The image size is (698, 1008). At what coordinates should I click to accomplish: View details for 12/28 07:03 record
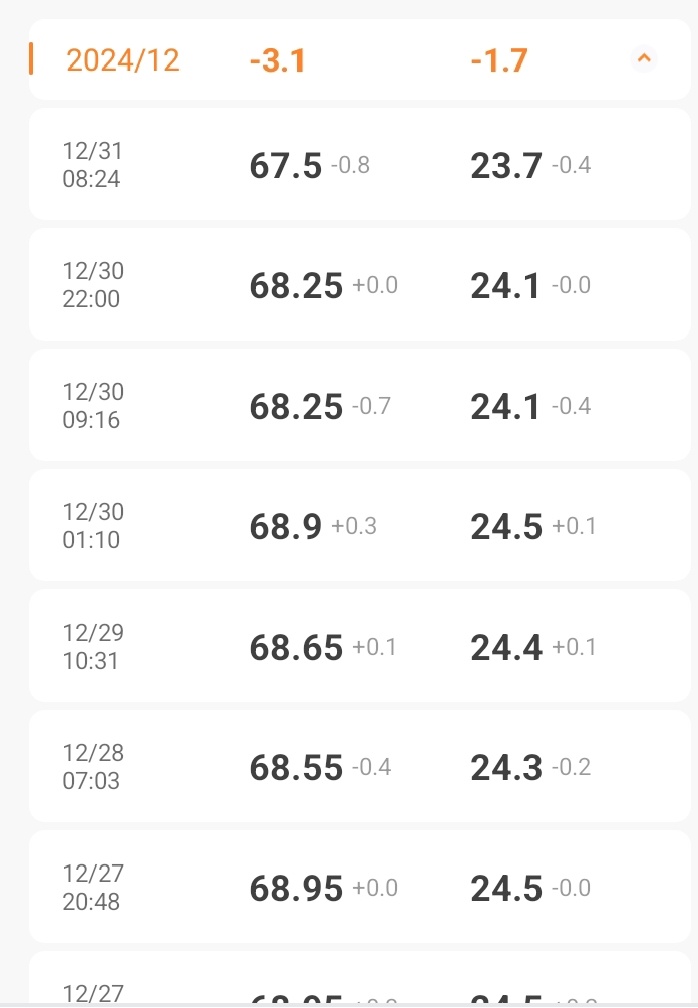(x=360, y=767)
